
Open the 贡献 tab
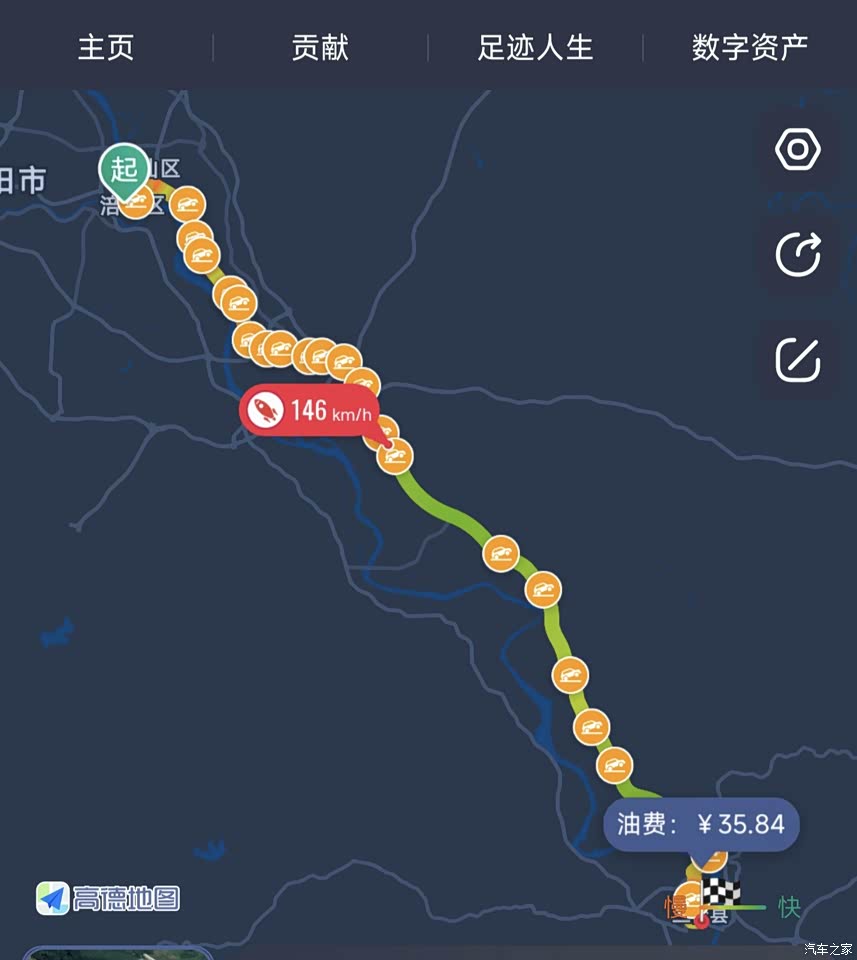320,47
